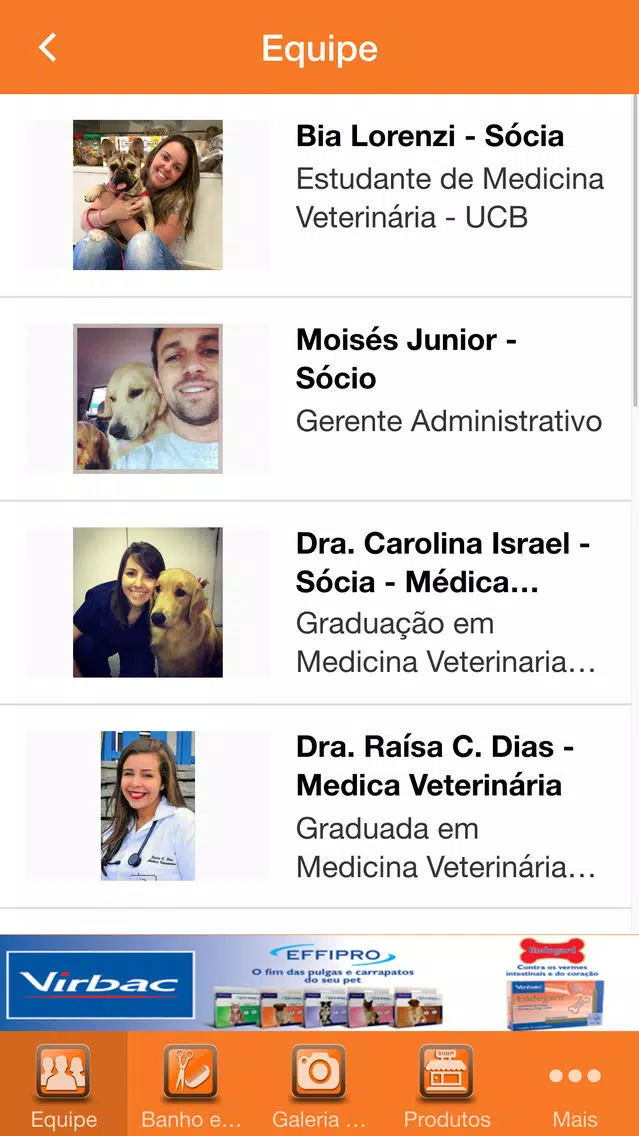Image resolution: width=639 pixels, height=1136 pixels.
Task: Switch to the Banho e... tab
Action: coord(191,1084)
